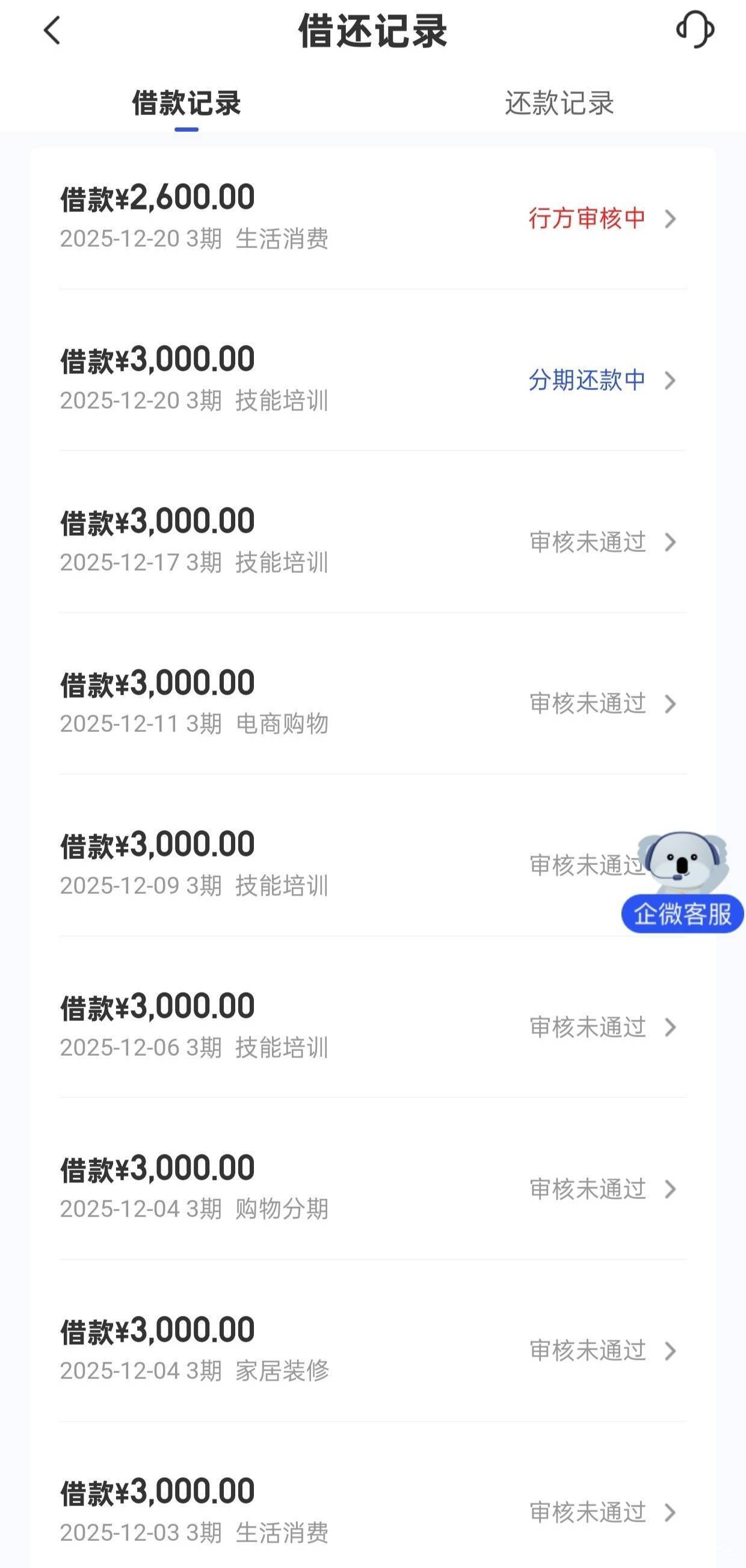This screenshot has width=746, height=1568.
Task: Open the ¥2,600.00 loan under 行方审核中
Action: point(372,217)
